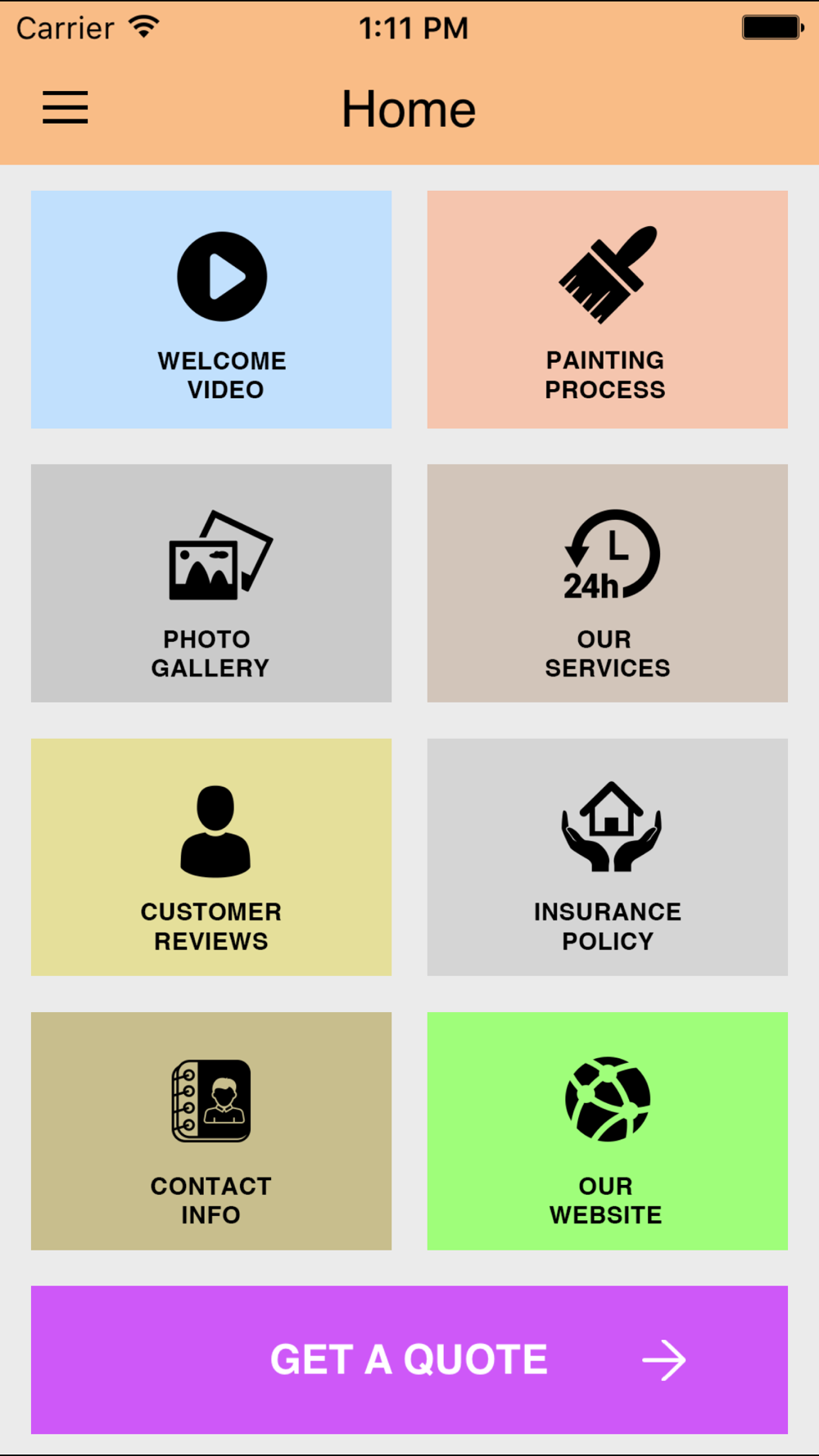
Task: Open the hamburger drawer menu
Action: click(66, 107)
